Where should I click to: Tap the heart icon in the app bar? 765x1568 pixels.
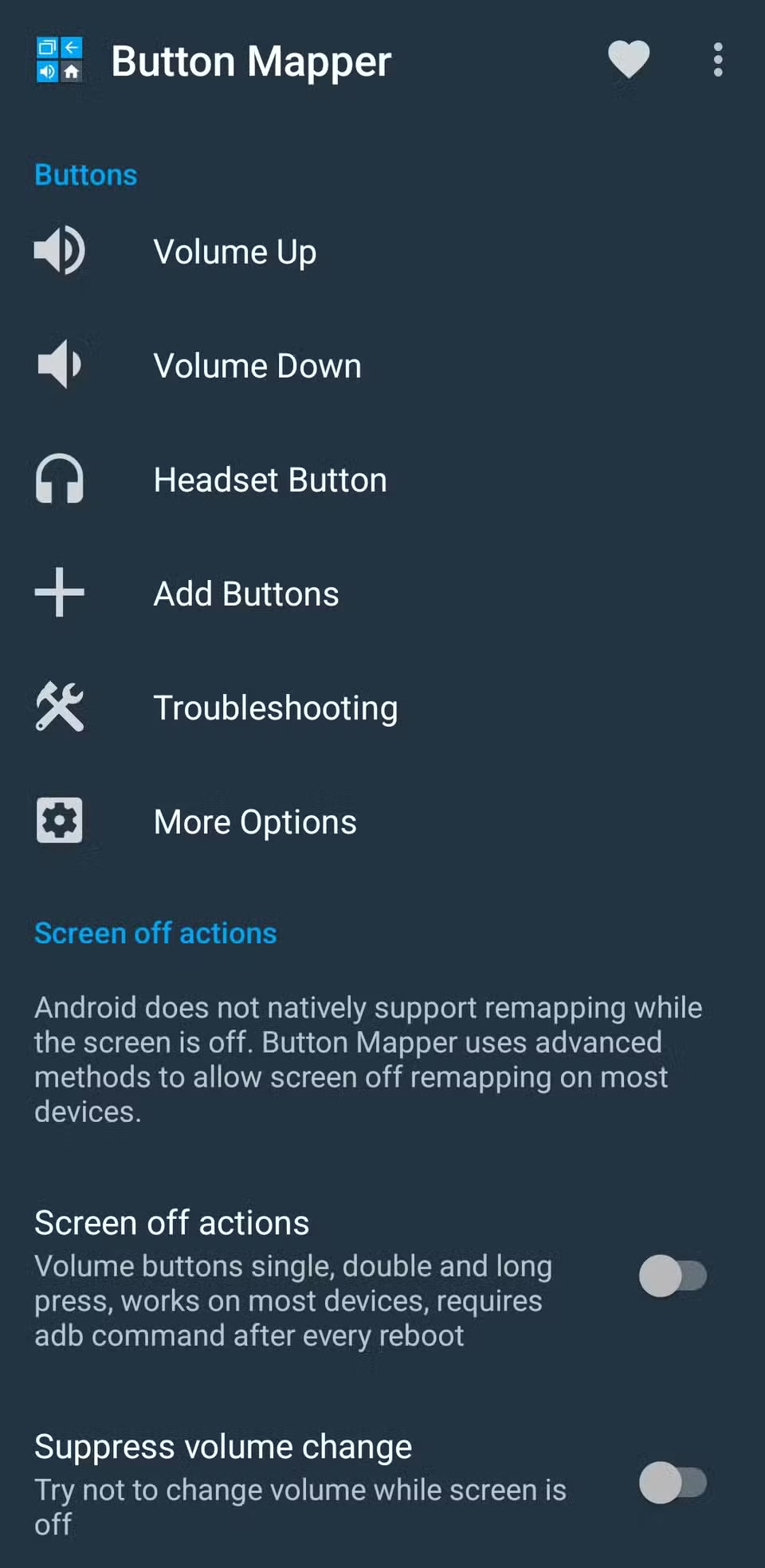[629, 60]
